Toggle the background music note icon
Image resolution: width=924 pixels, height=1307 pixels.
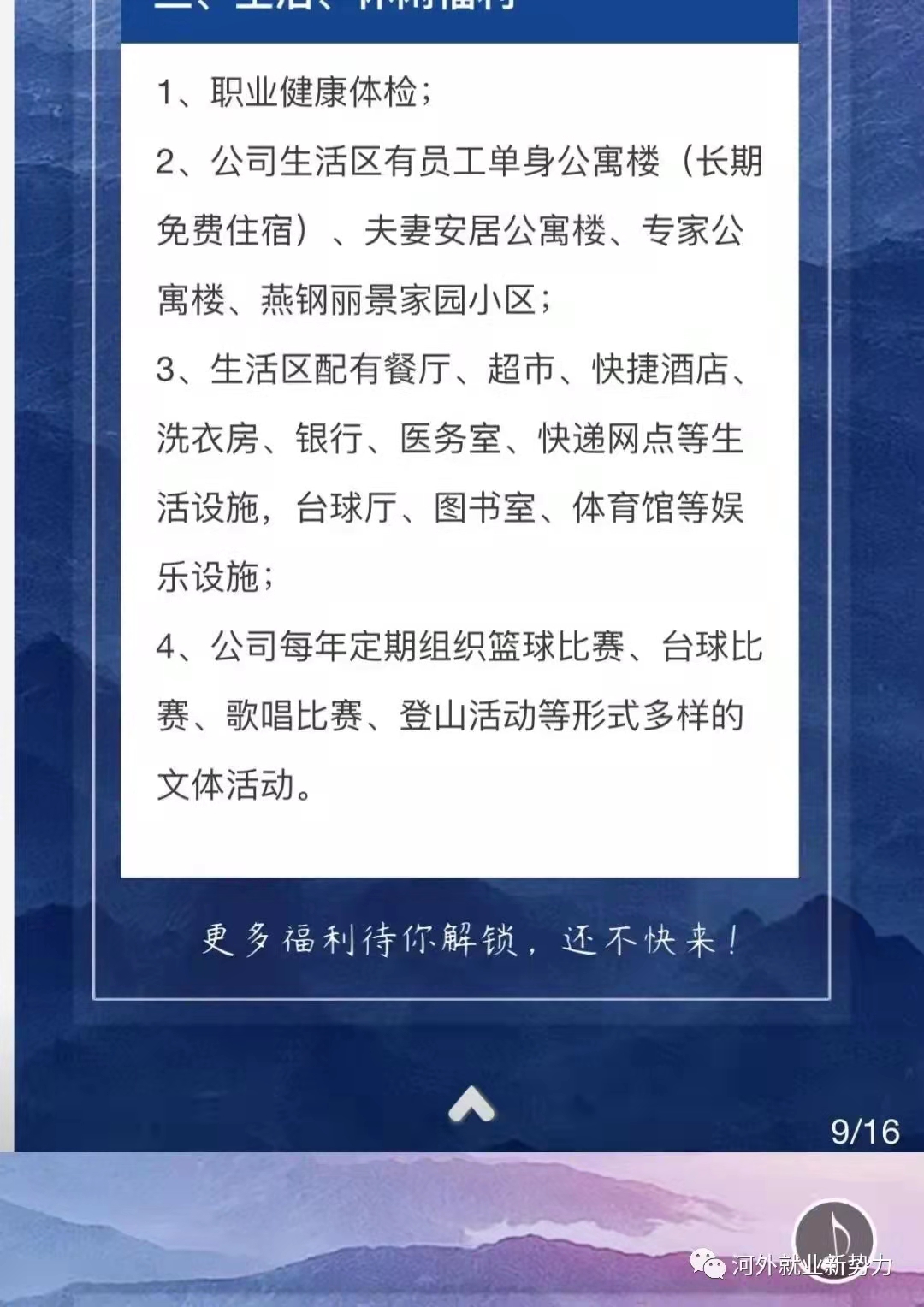832,1238
